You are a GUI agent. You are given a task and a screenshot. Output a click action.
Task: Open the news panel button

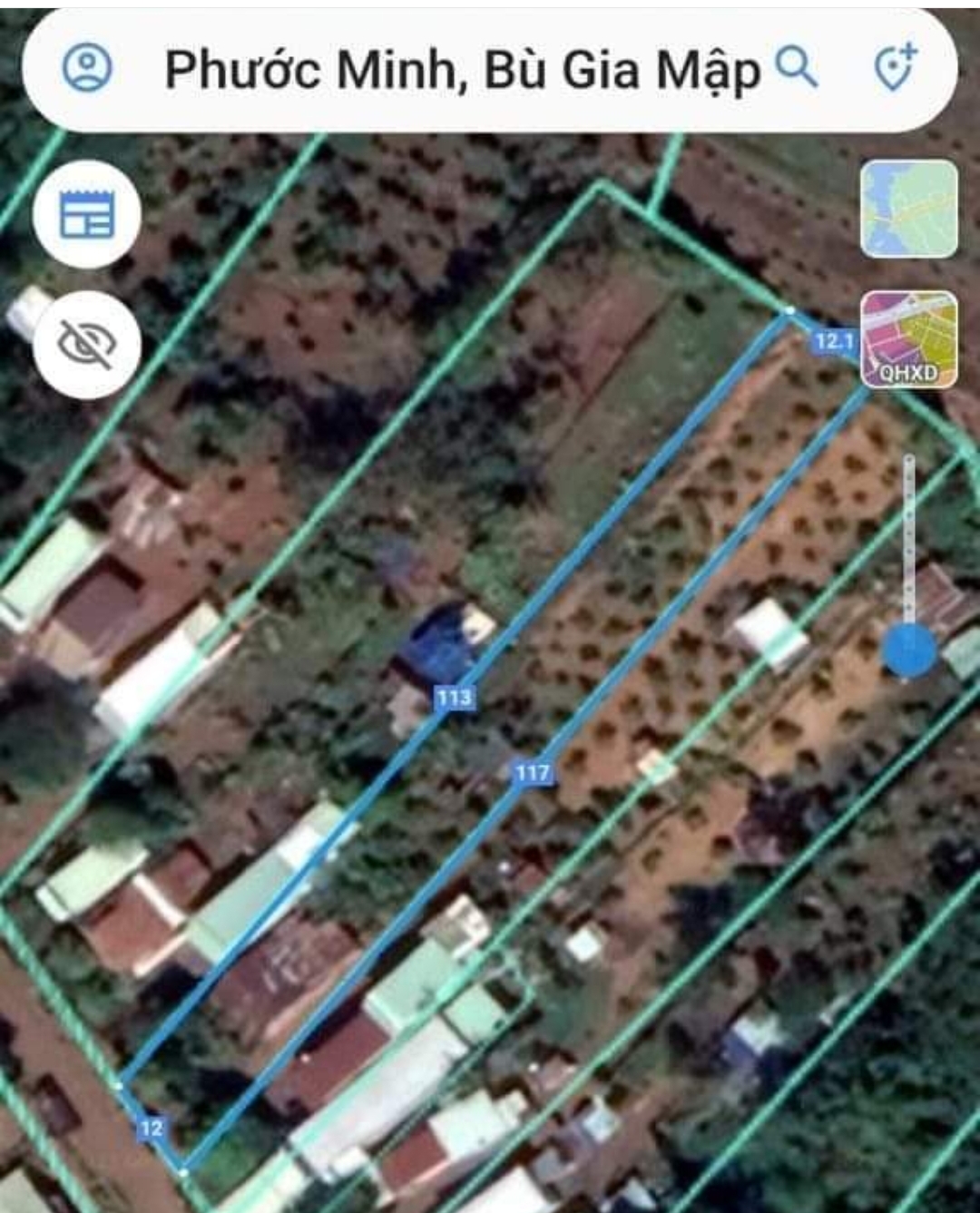click(x=87, y=215)
